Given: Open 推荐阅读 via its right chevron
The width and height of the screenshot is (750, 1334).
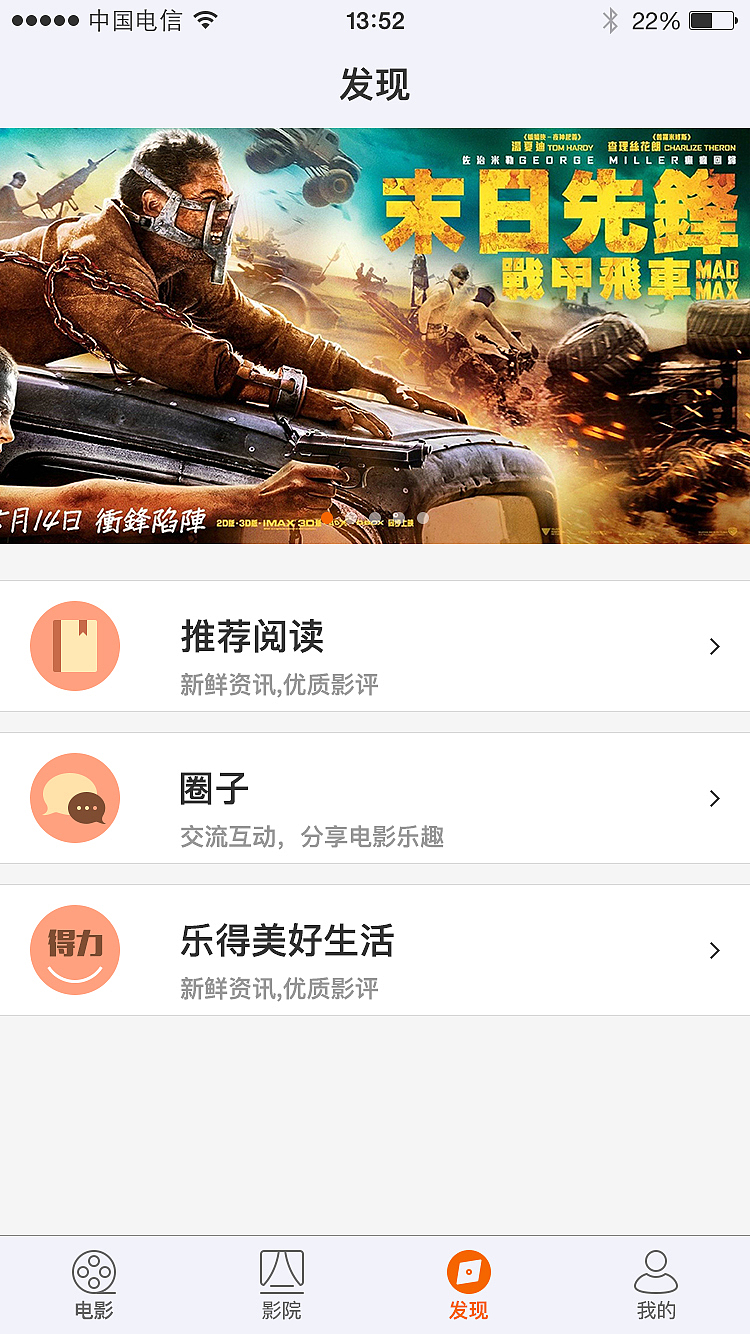Looking at the screenshot, I should pos(714,646).
